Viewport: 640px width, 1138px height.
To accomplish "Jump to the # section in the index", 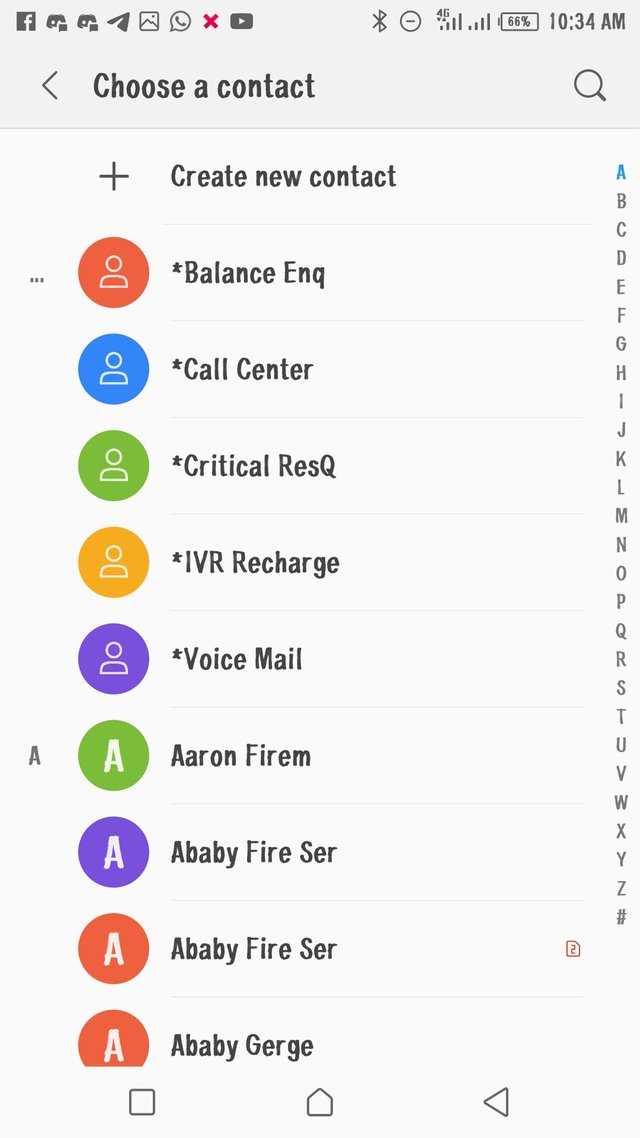I will [621, 916].
